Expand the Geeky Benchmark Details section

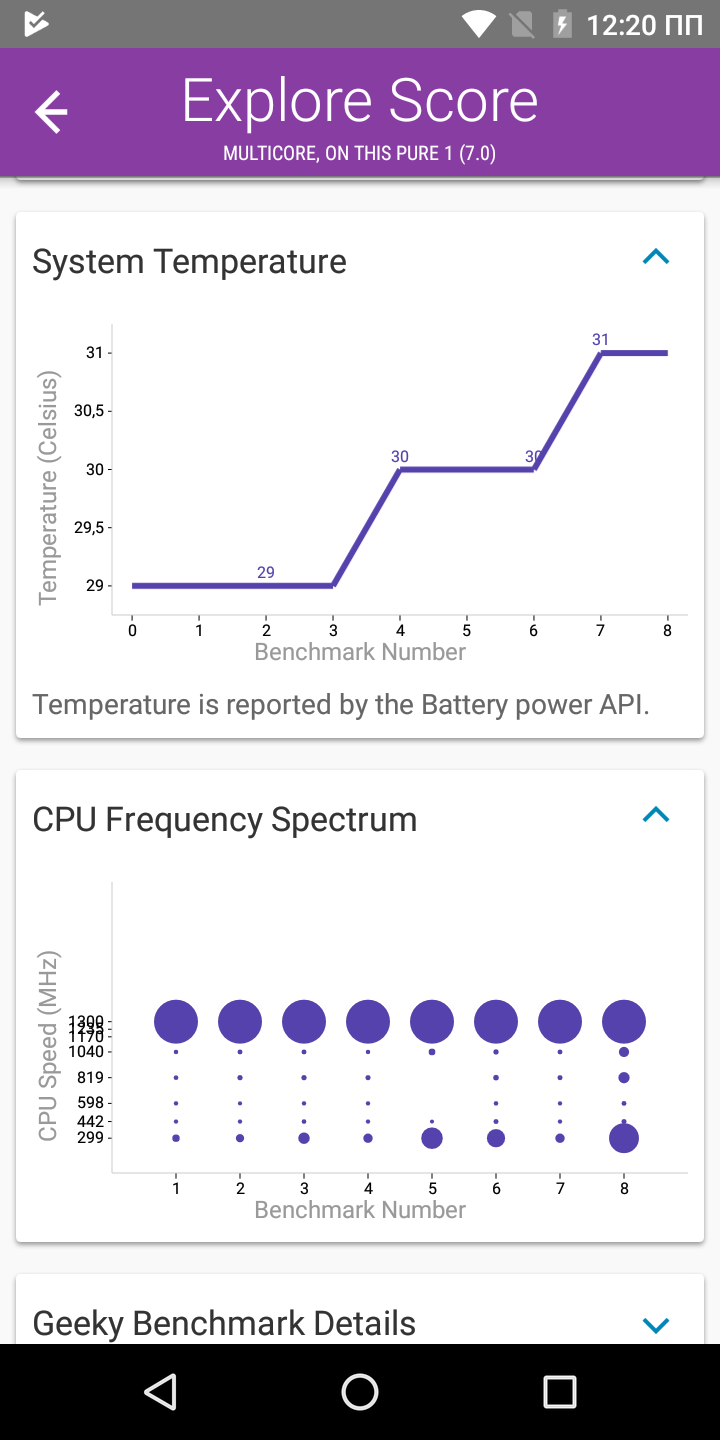(x=655, y=1325)
